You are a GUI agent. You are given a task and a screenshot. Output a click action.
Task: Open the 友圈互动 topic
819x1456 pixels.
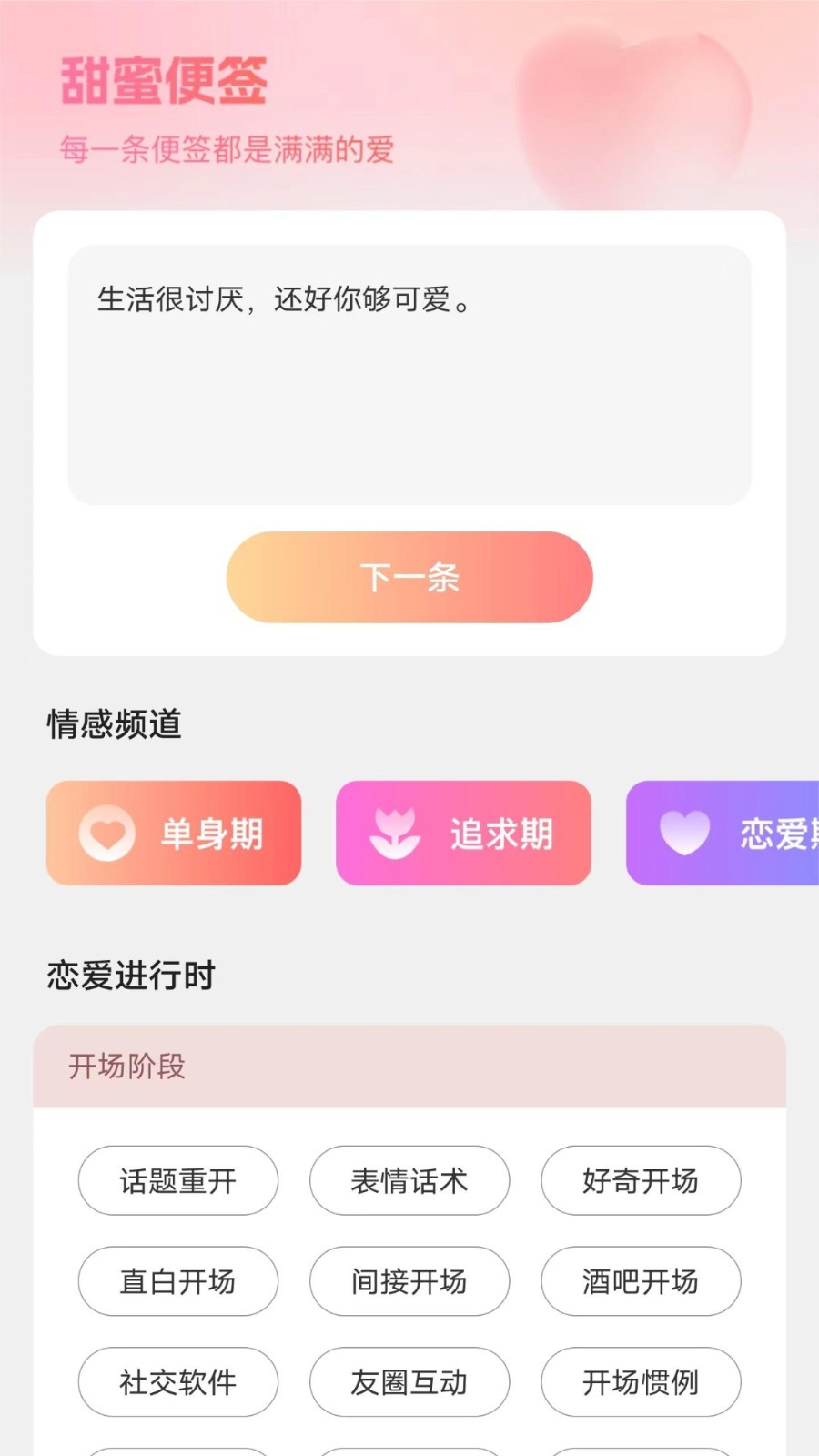tap(409, 1382)
